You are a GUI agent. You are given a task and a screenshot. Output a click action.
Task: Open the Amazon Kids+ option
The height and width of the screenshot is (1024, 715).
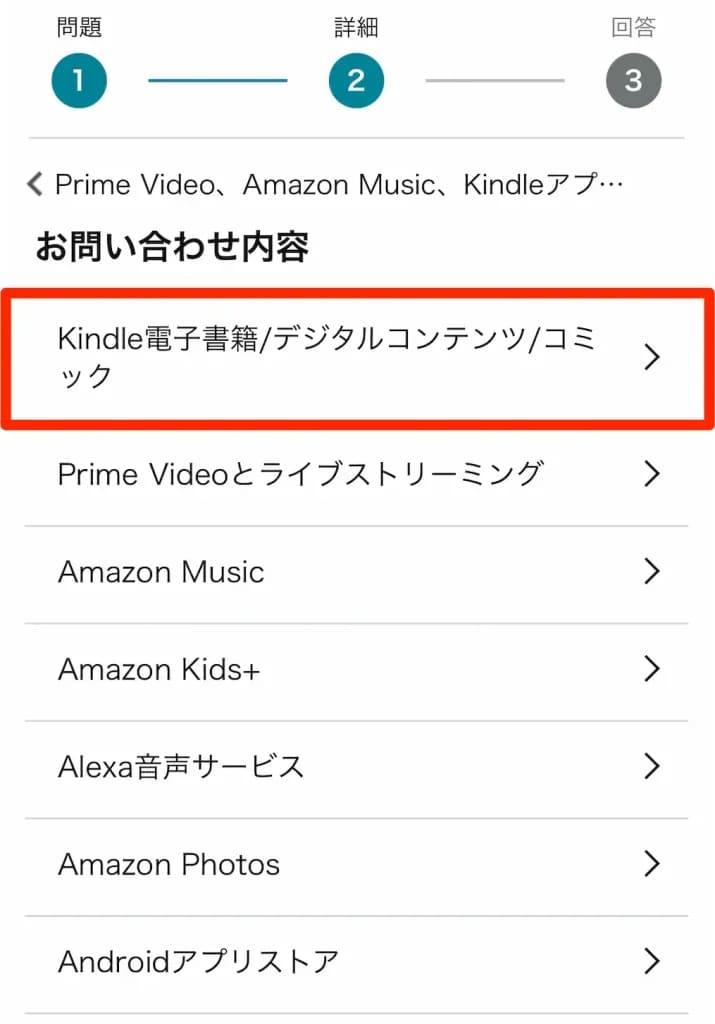coord(357,669)
